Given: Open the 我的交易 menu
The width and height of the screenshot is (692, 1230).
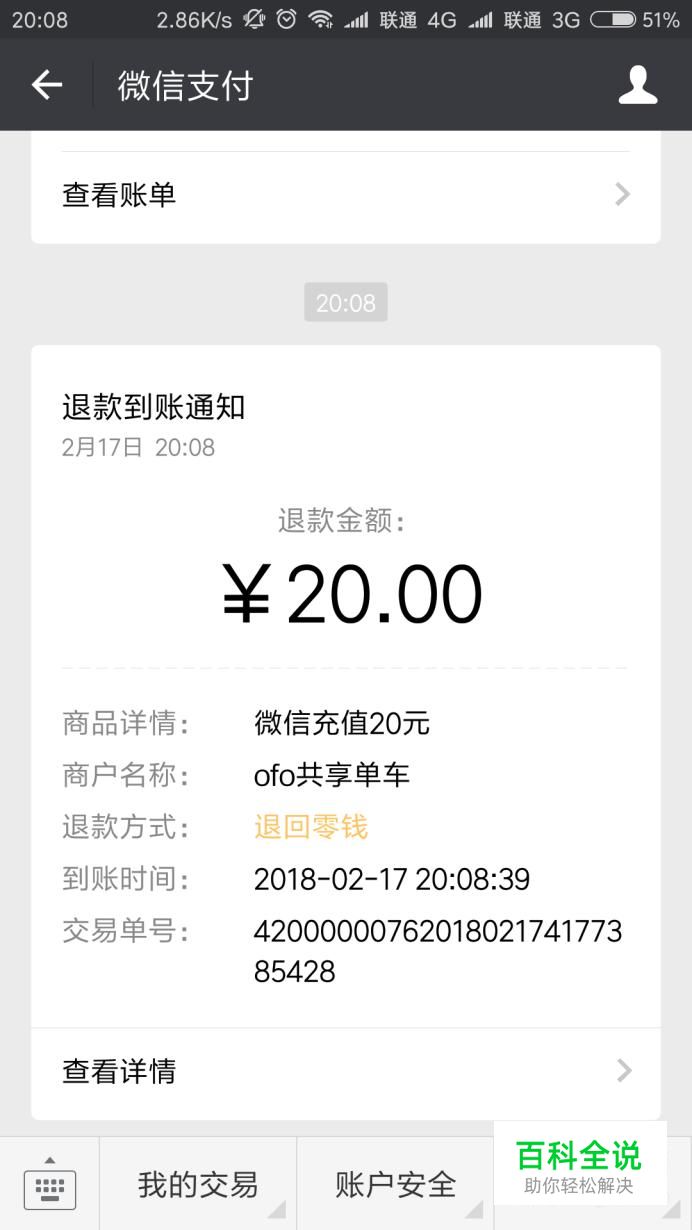Looking at the screenshot, I should (198, 1185).
